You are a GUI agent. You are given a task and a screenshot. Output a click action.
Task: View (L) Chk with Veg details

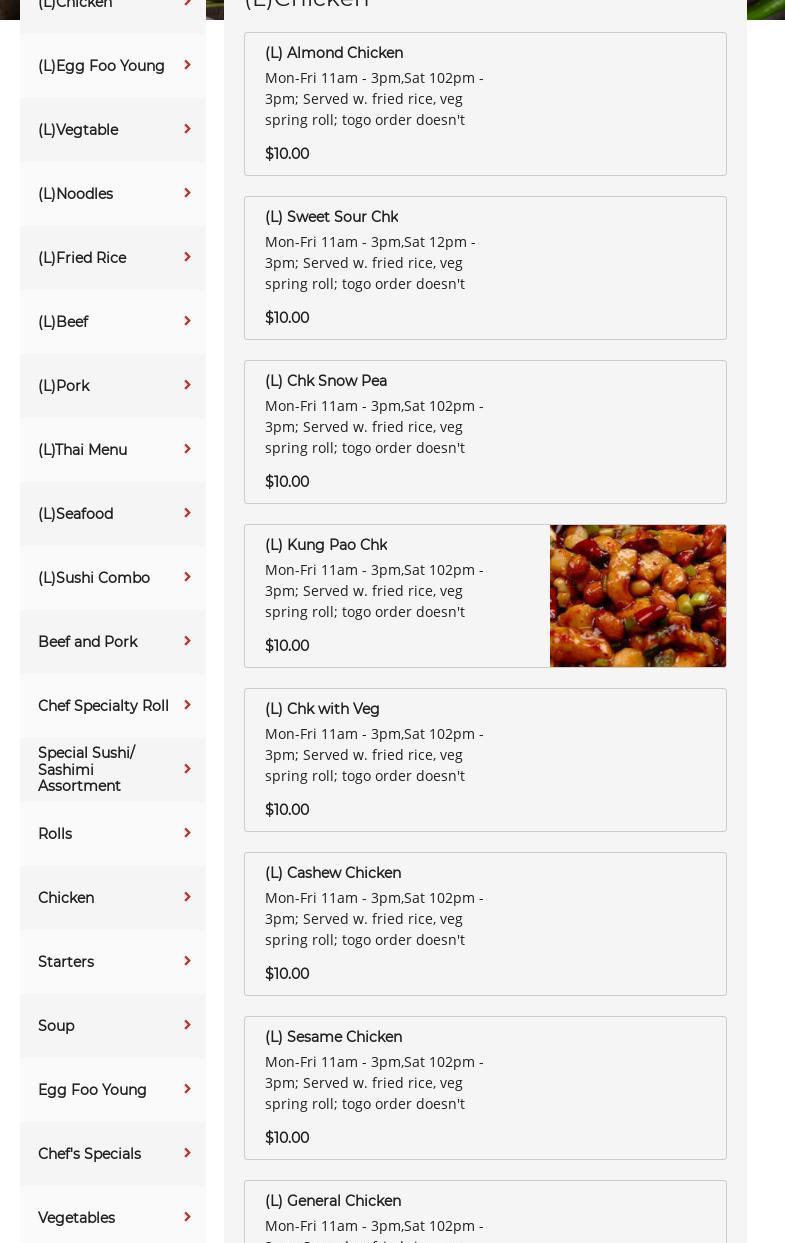(485, 760)
